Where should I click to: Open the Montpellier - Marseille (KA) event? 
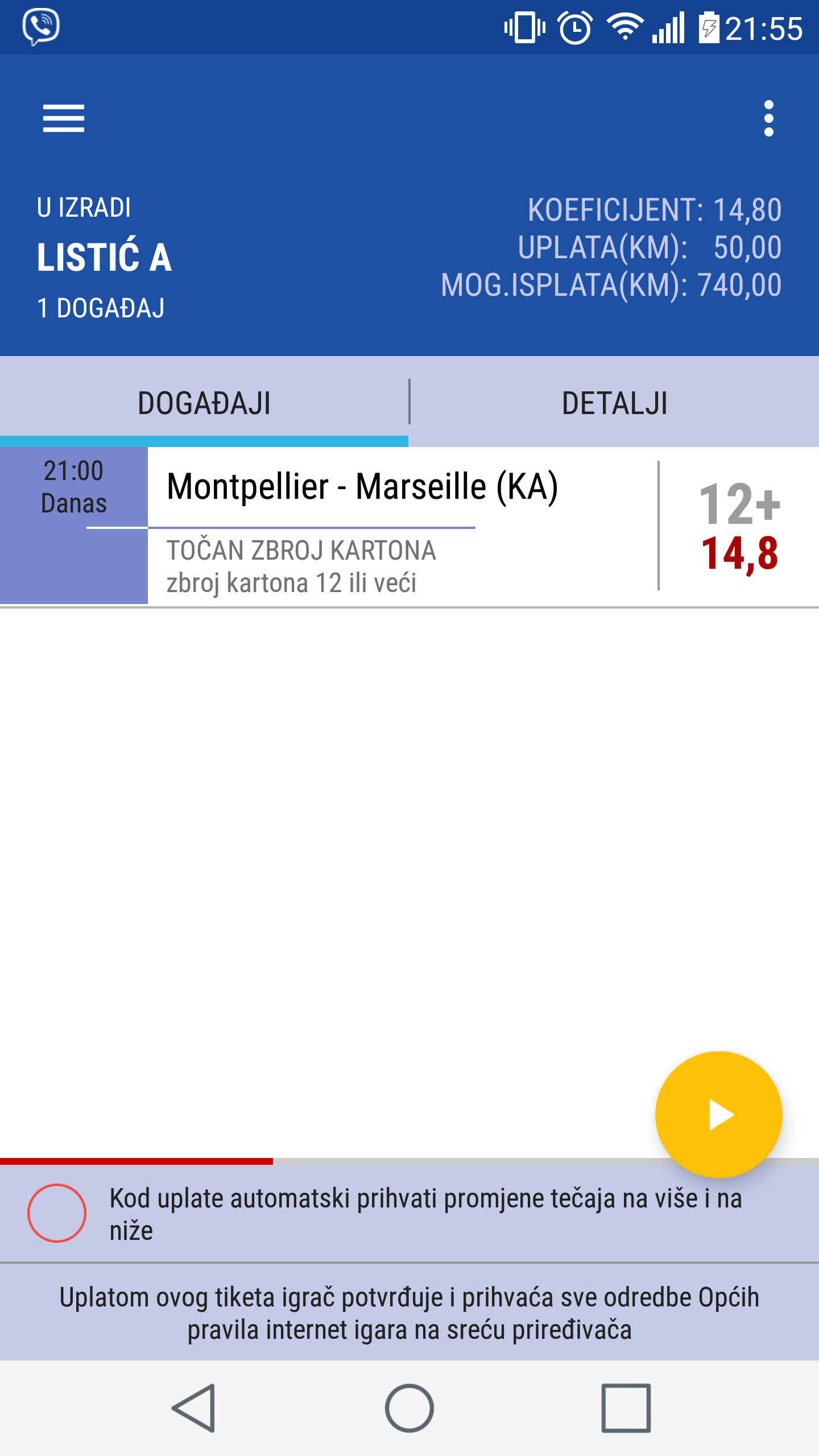point(362,487)
